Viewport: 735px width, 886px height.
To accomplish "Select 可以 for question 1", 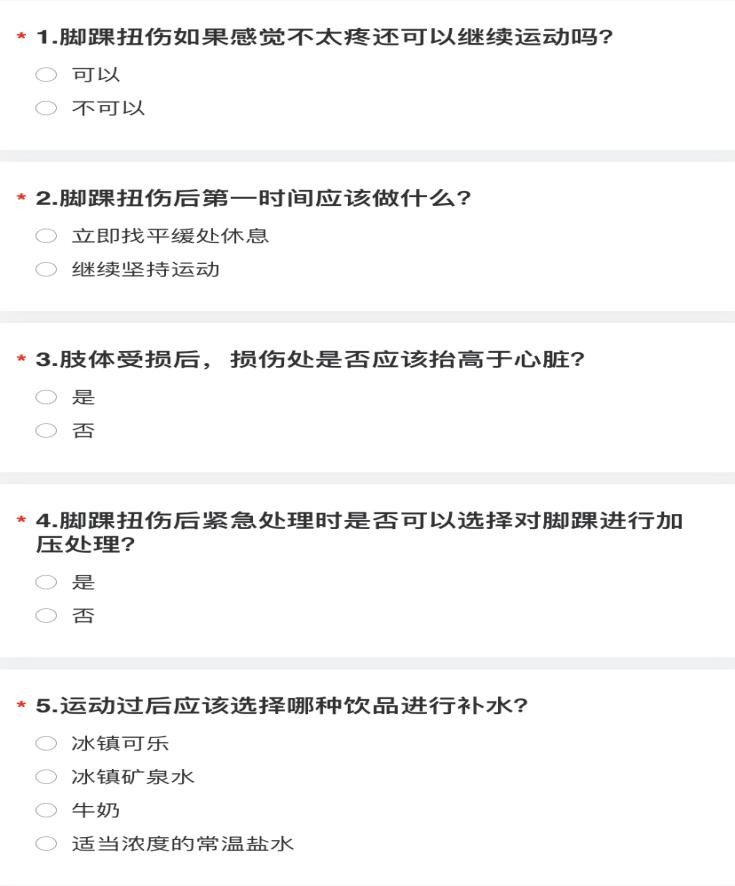I will (46, 75).
